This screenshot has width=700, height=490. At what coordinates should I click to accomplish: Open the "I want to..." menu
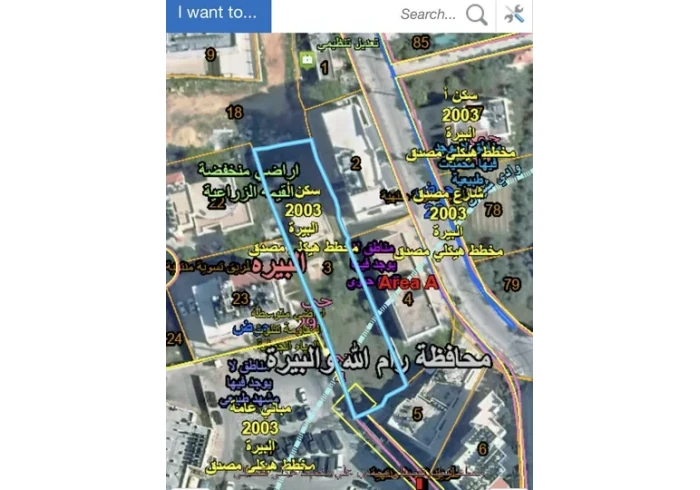(x=218, y=15)
